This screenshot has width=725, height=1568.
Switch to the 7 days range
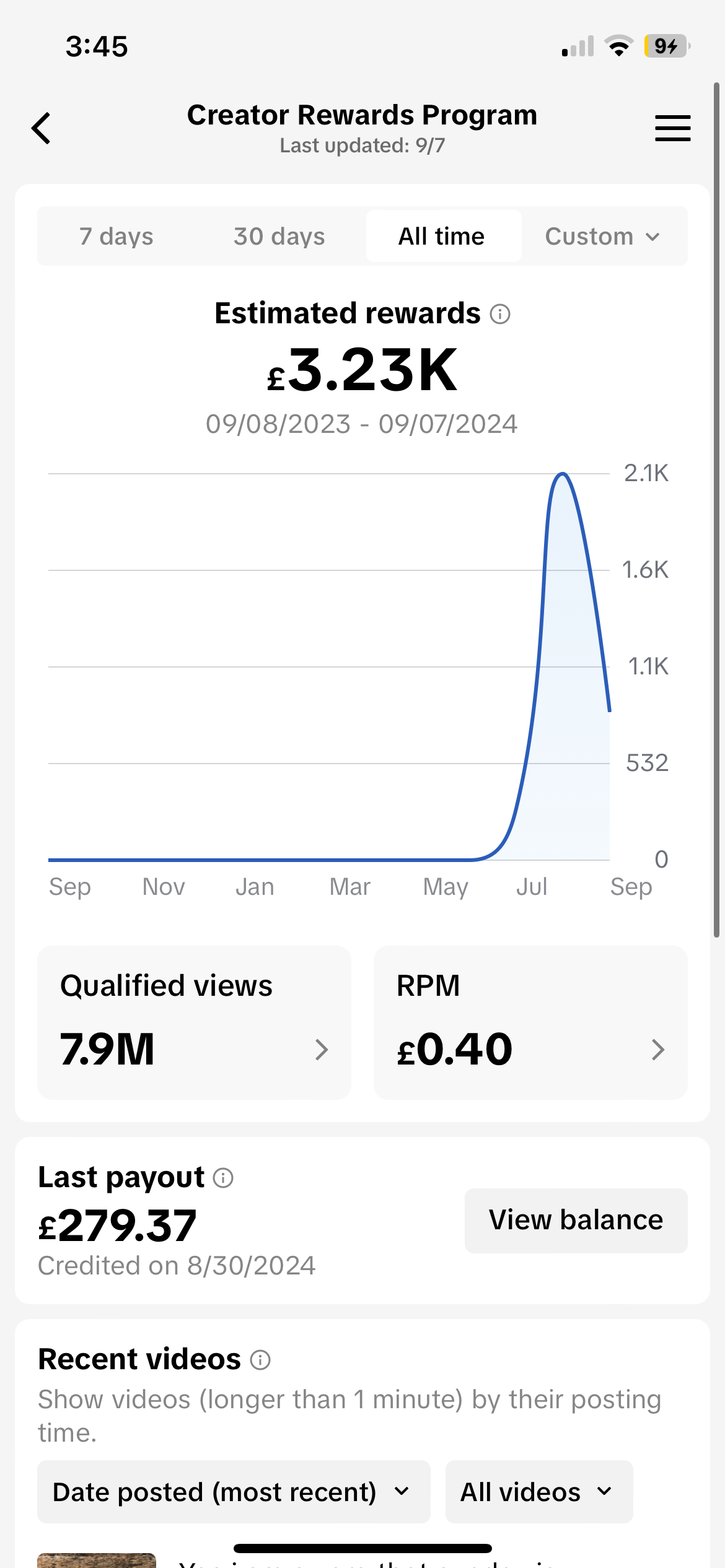click(x=116, y=236)
